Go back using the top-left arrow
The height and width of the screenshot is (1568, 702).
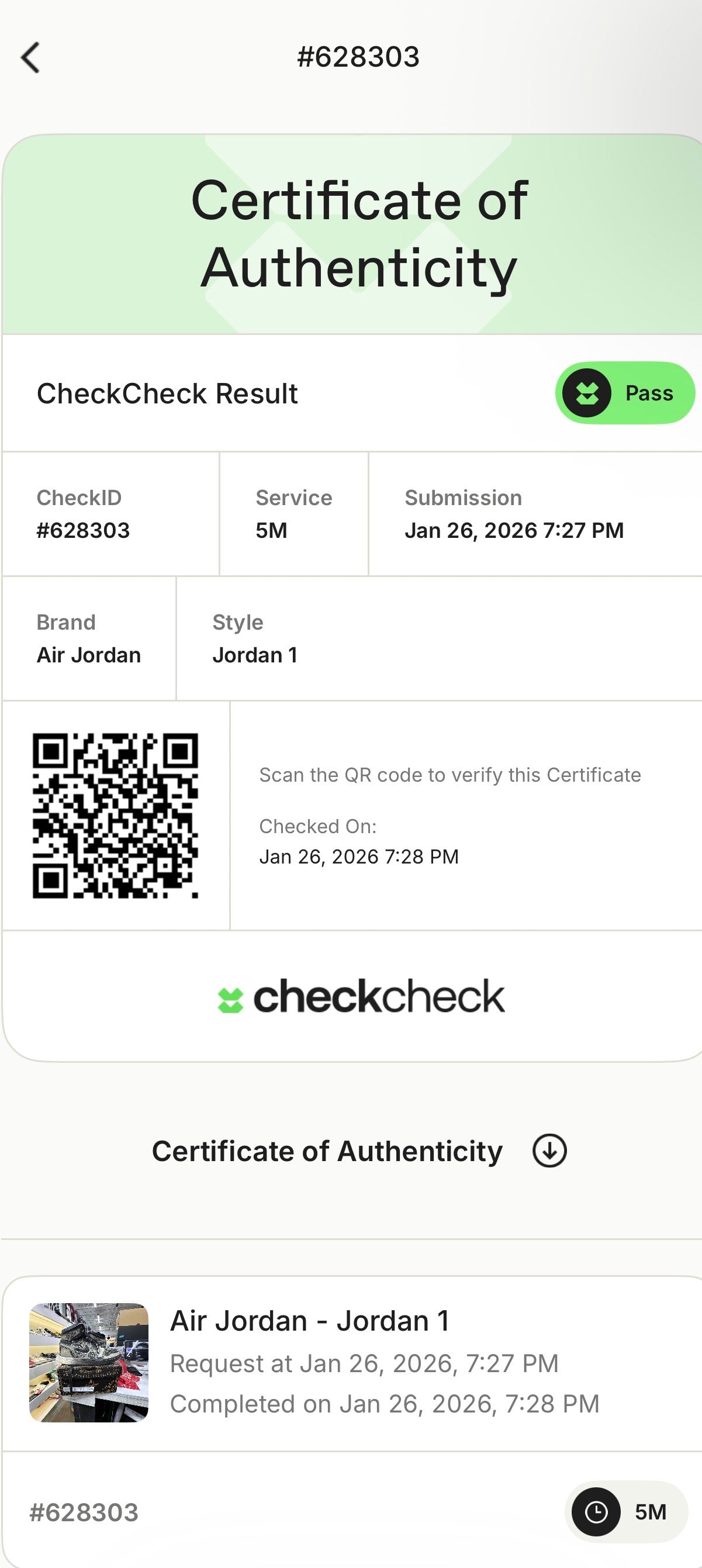tap(30, 58)
